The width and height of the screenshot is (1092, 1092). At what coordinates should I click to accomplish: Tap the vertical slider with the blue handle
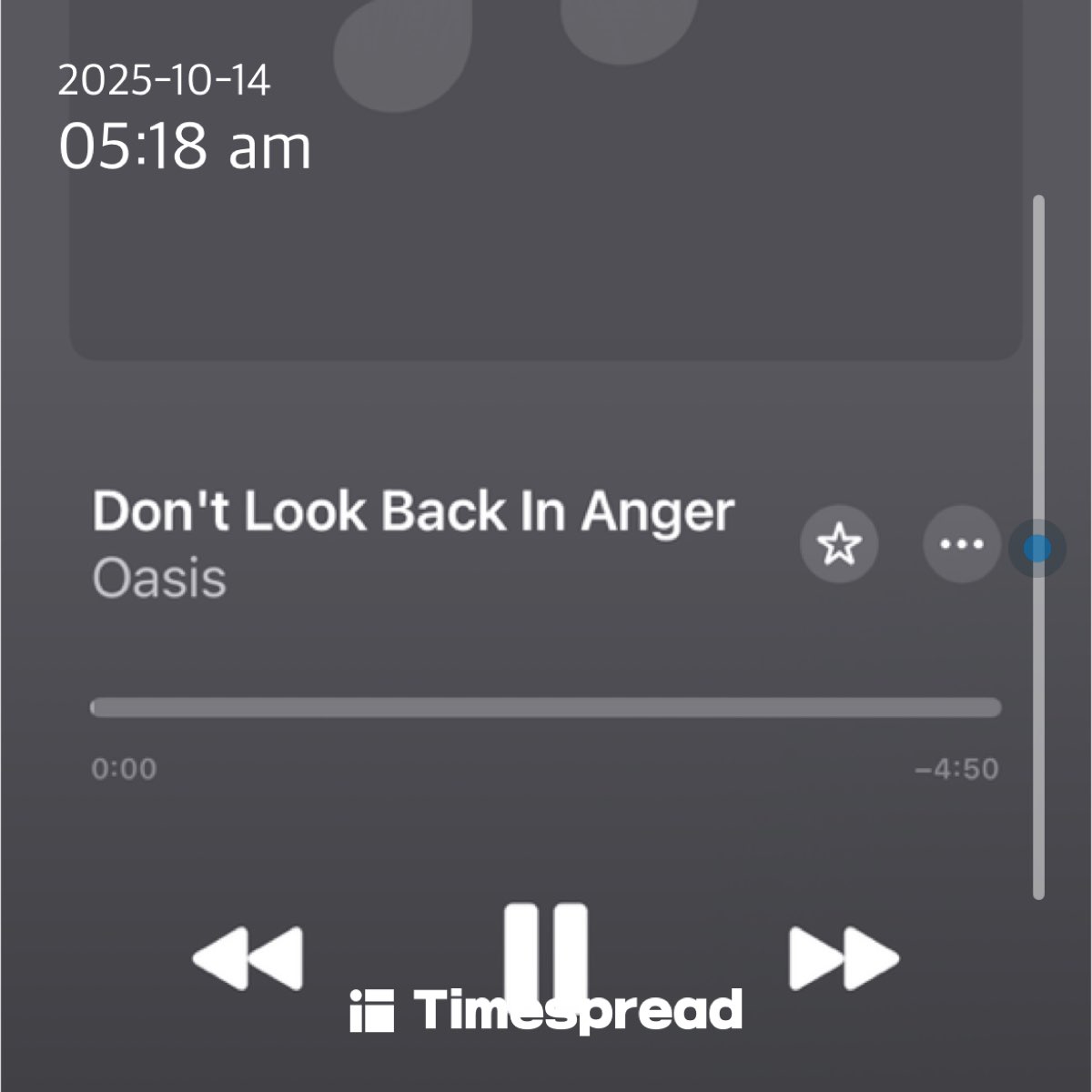coord(1037,549)
